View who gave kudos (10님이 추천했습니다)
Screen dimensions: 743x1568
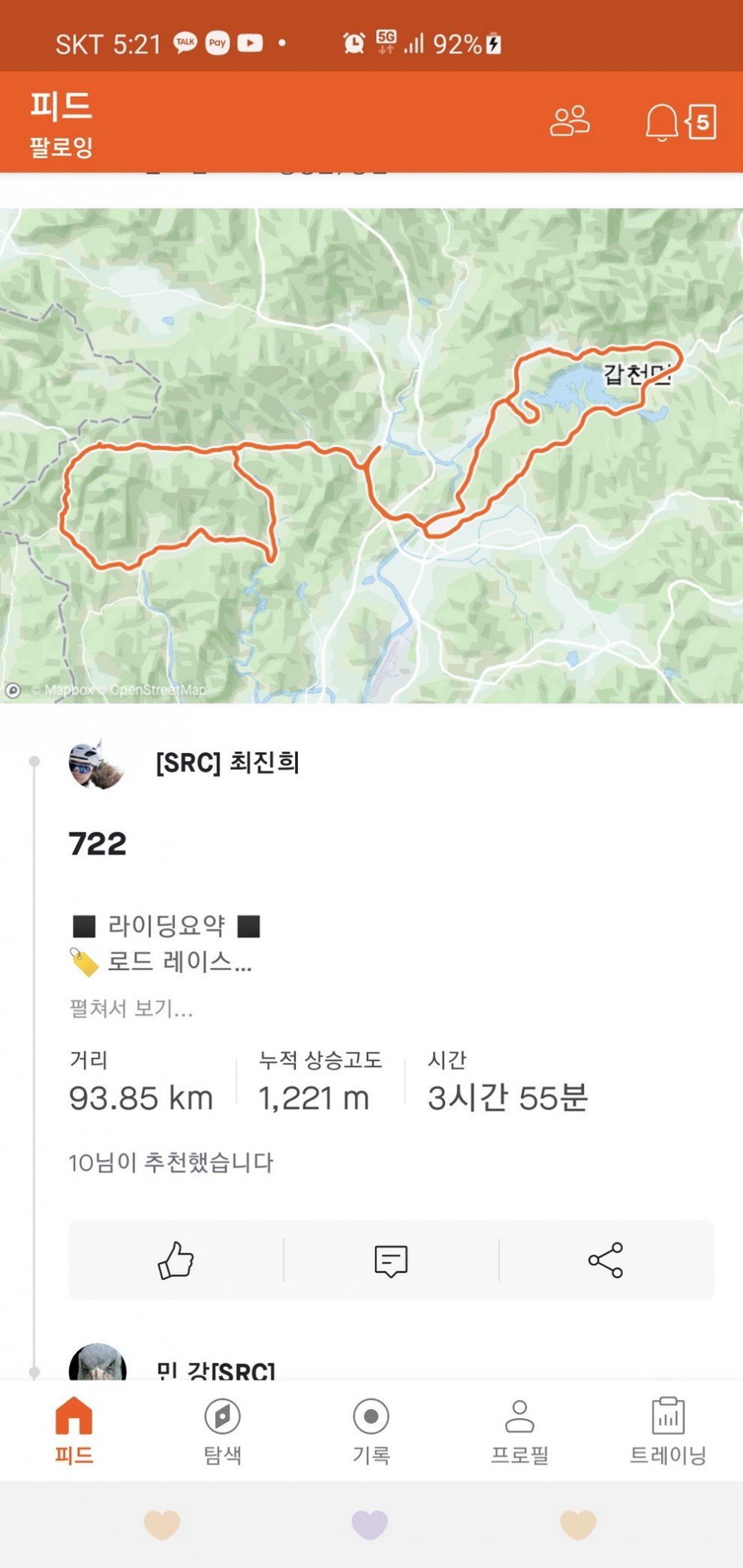point(171,1163)
